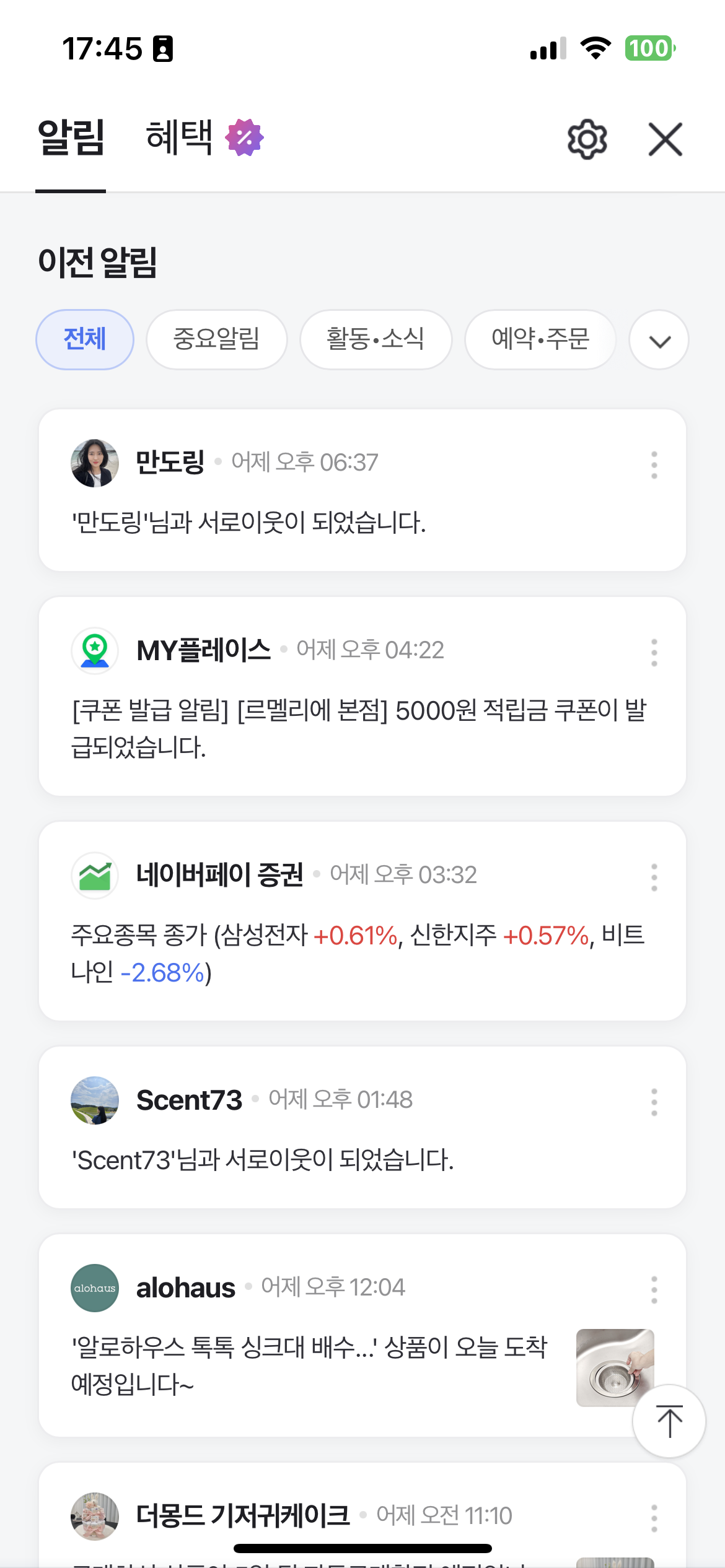Open the sink drain product thumbnail

tap(614, 1367)
